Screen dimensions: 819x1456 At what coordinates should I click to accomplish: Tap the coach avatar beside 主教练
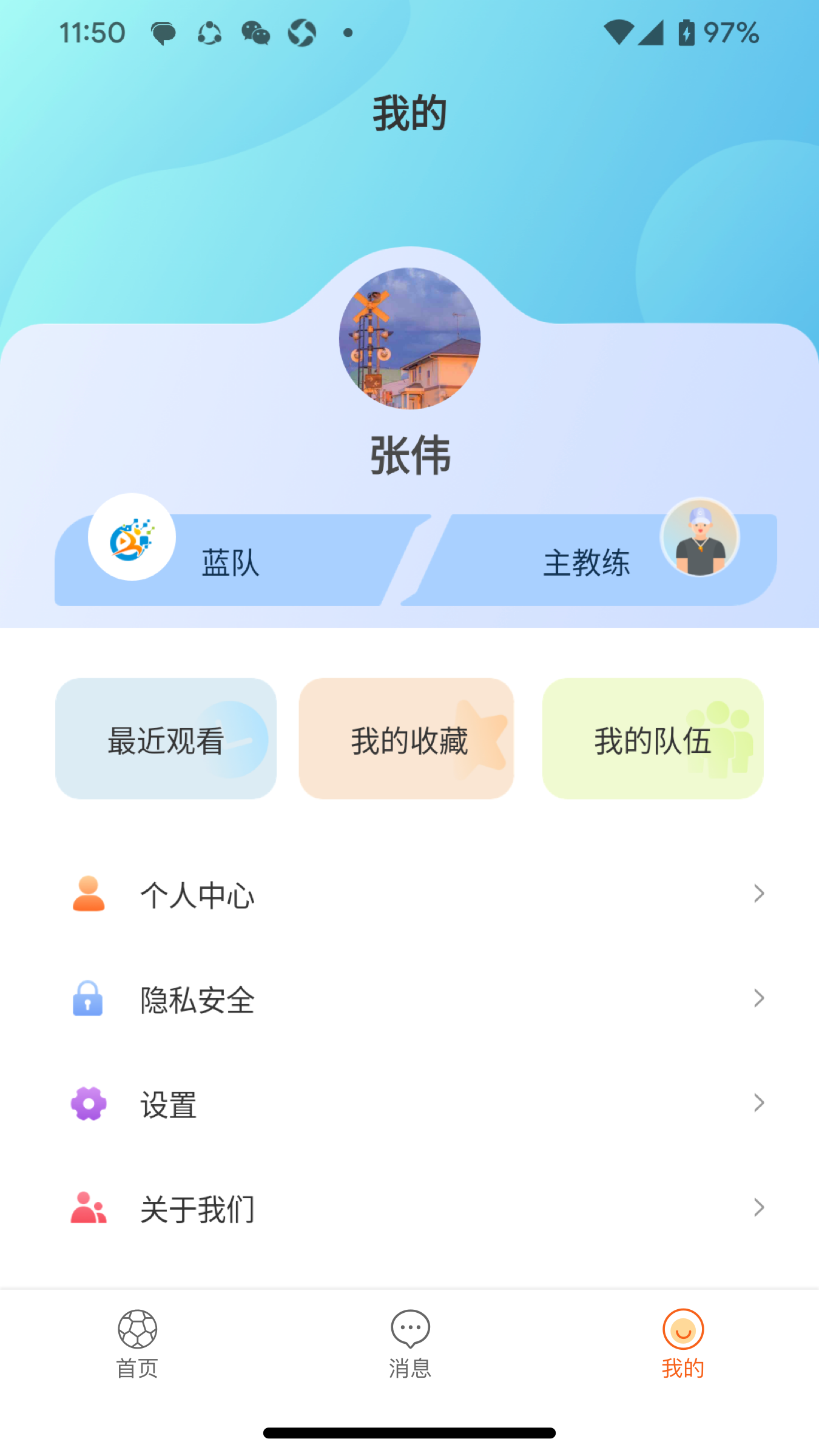pyautogui.click(x=700, y=537)
